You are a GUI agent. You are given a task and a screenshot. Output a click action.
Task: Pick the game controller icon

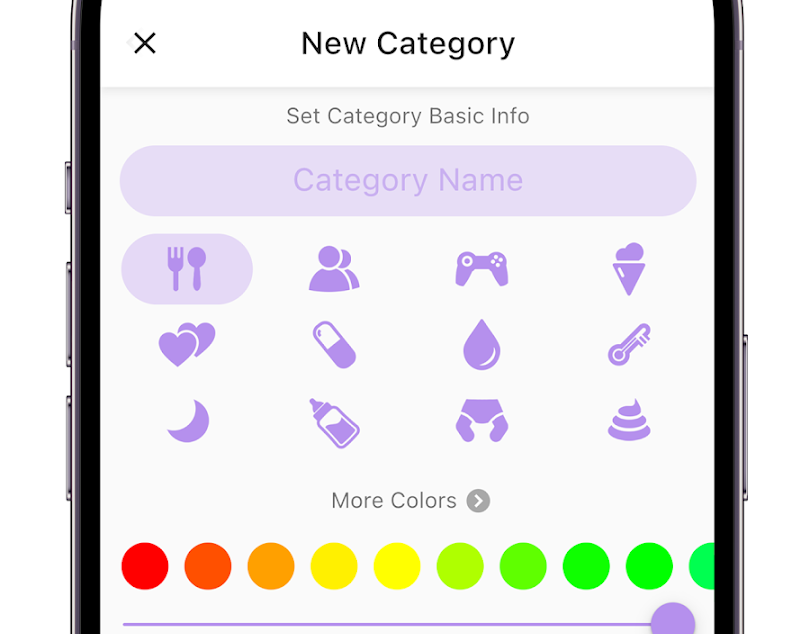(x=482, y=269)
